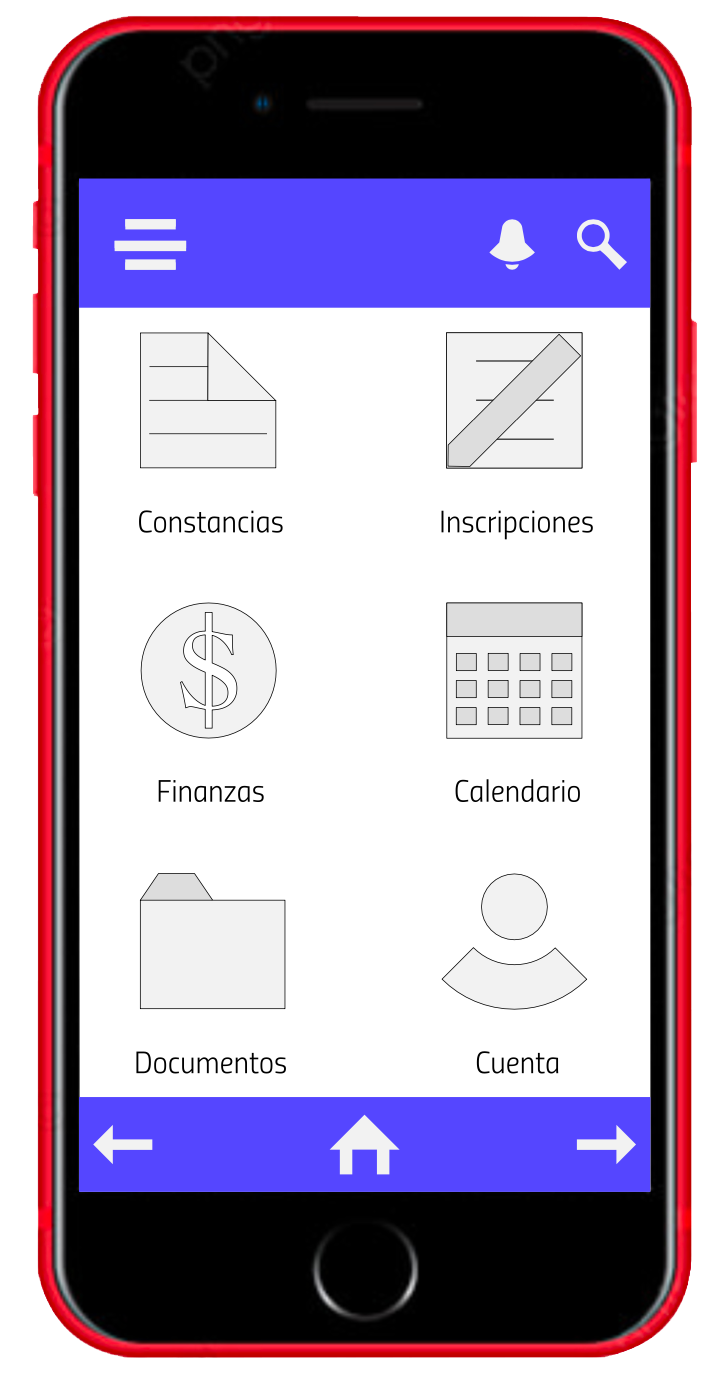
Task: Open Inscripciones section
Action: tap(514, 400)
